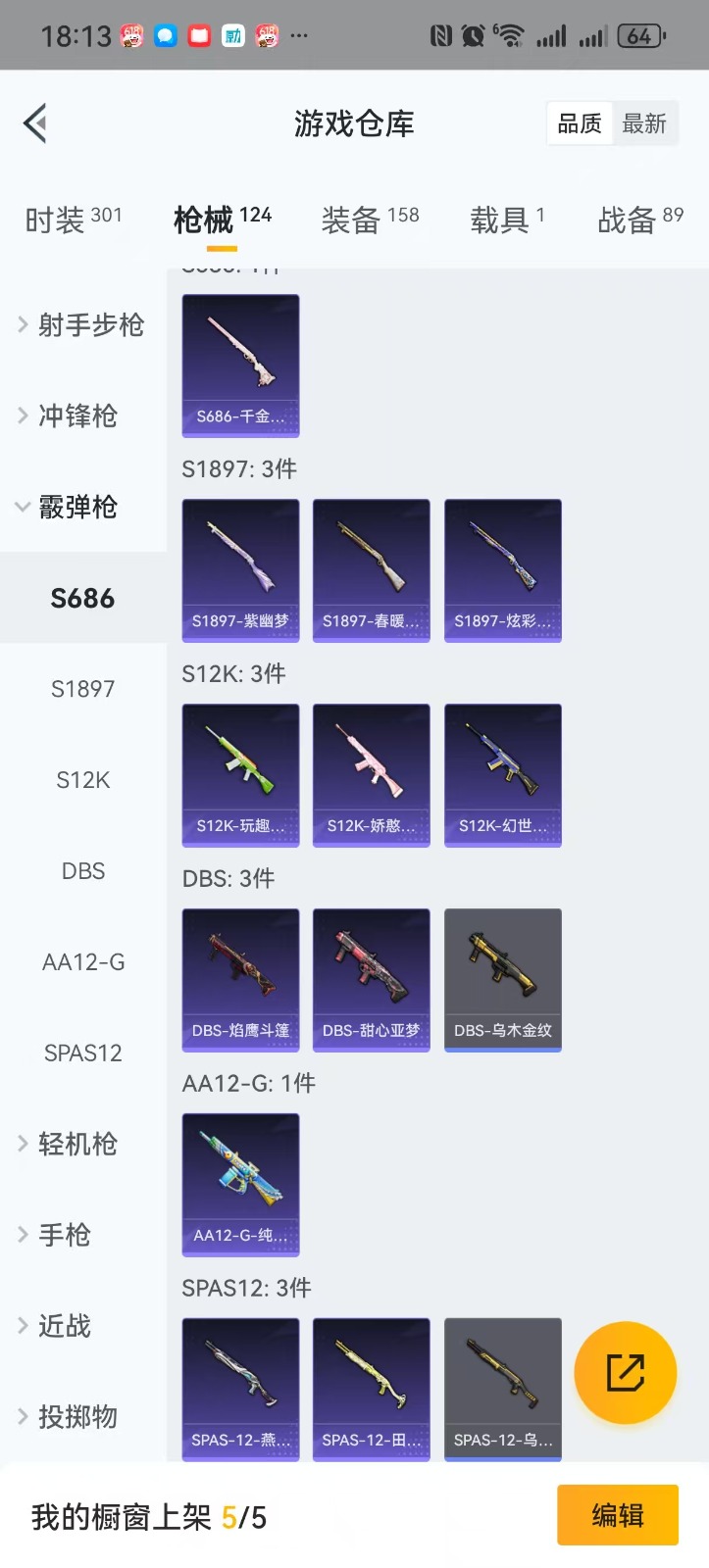Jump to the AA12-G subcategory
This screenshot has width=709, height=1568.
pyautogui.click(x=83, y=962)
